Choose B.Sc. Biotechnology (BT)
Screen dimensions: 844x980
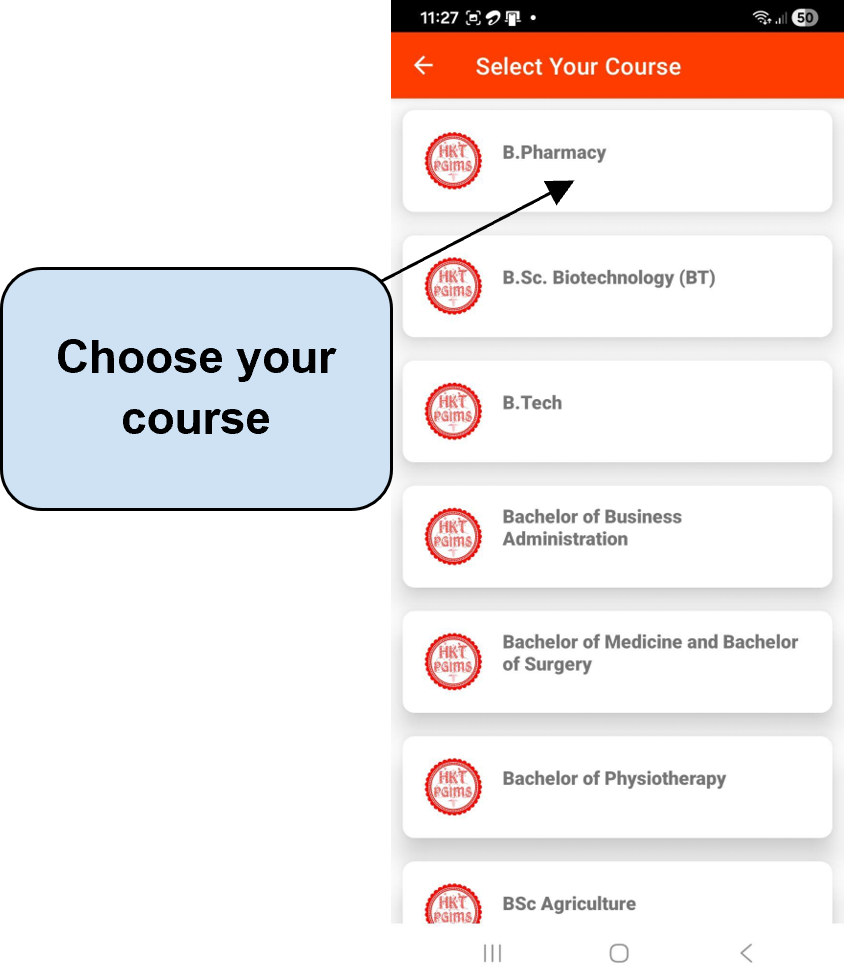617,286
